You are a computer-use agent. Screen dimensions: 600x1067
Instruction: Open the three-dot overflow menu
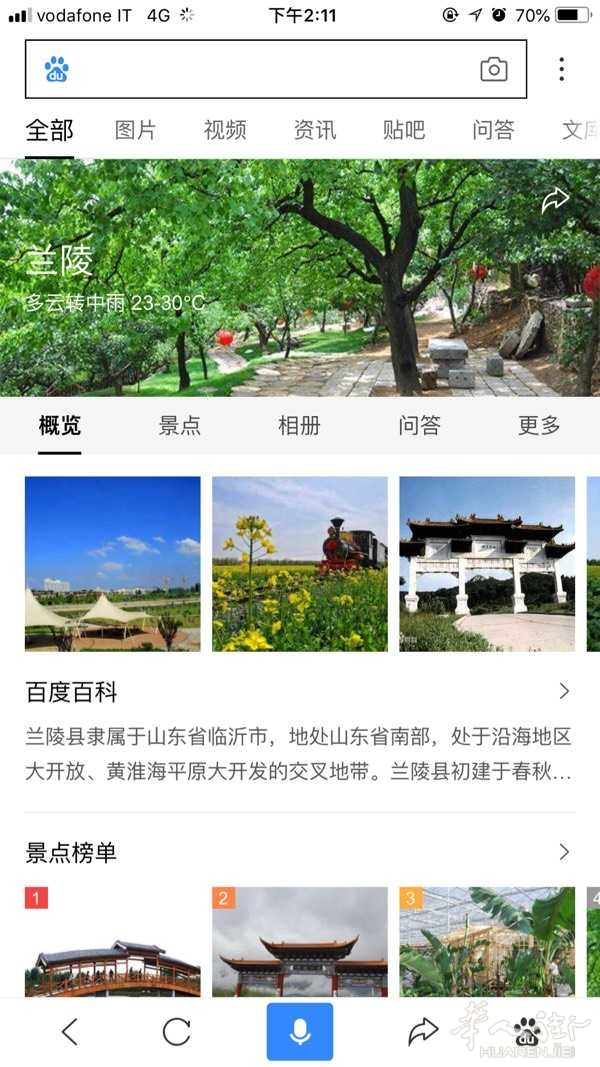561,69
